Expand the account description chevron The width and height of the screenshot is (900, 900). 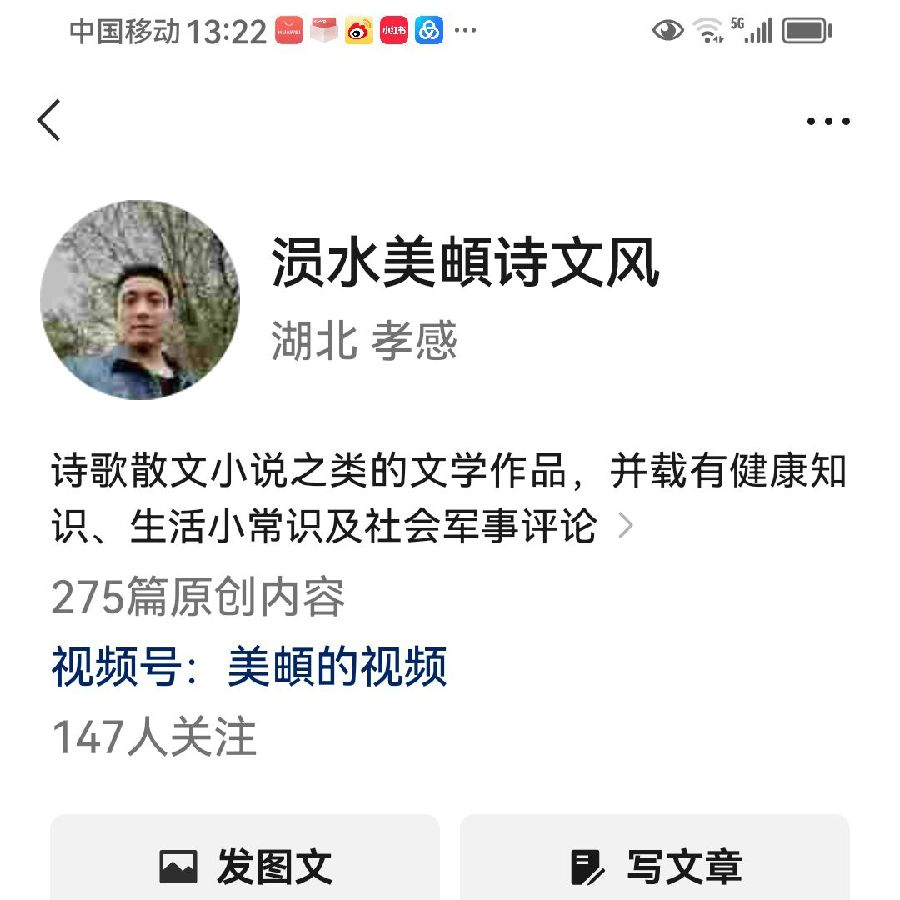[626, 526]
